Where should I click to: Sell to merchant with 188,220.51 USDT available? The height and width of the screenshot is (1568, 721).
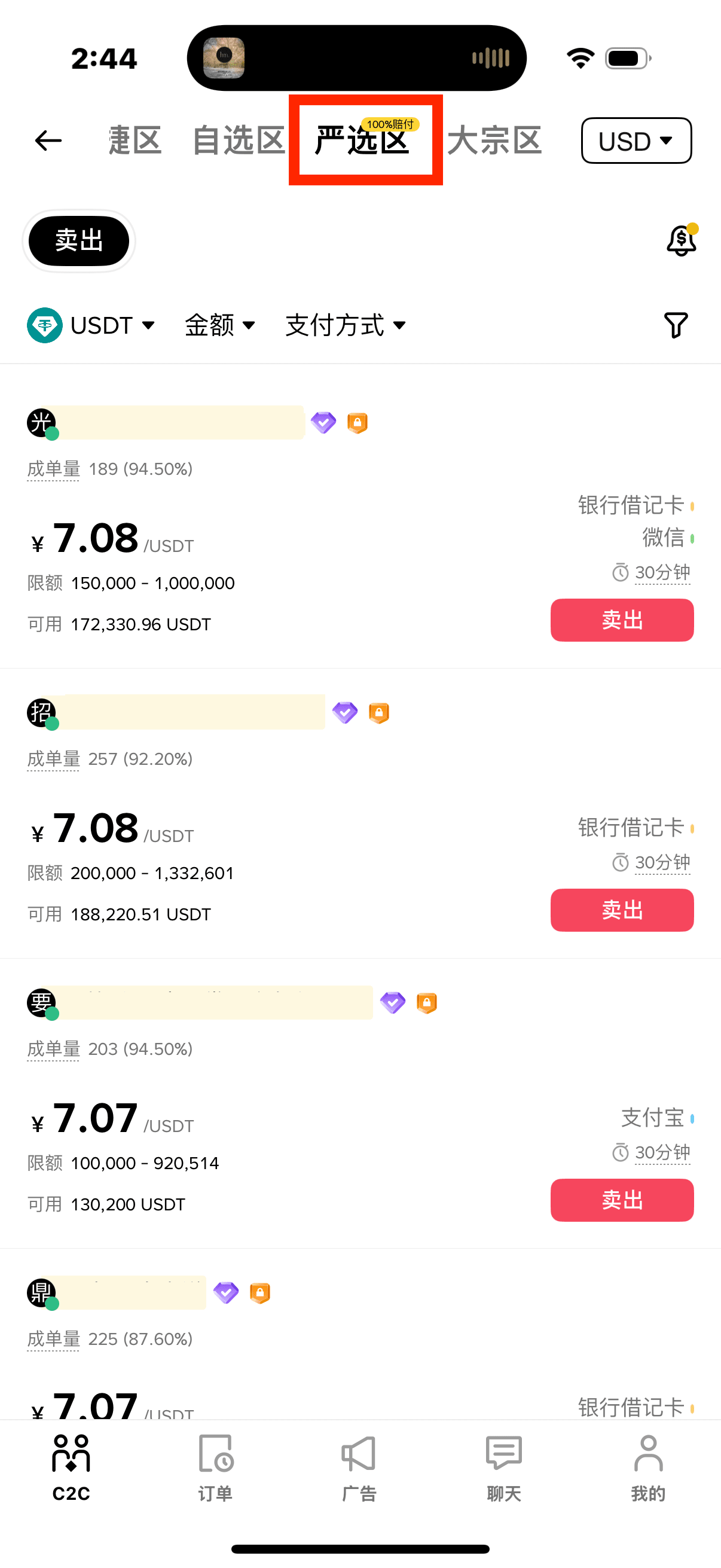coord(622,910)
